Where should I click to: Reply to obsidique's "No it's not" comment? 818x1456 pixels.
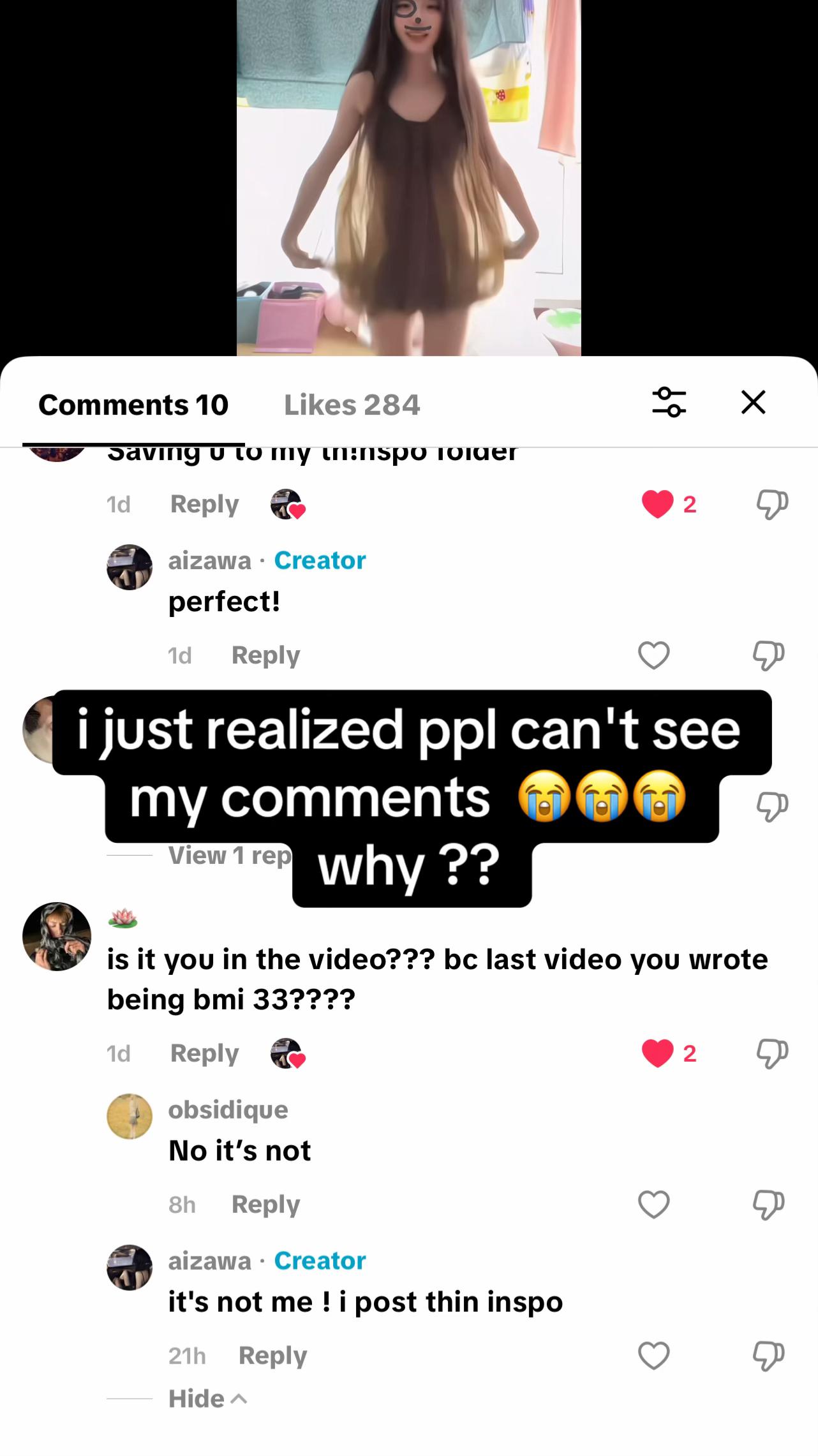[265, 1204]
